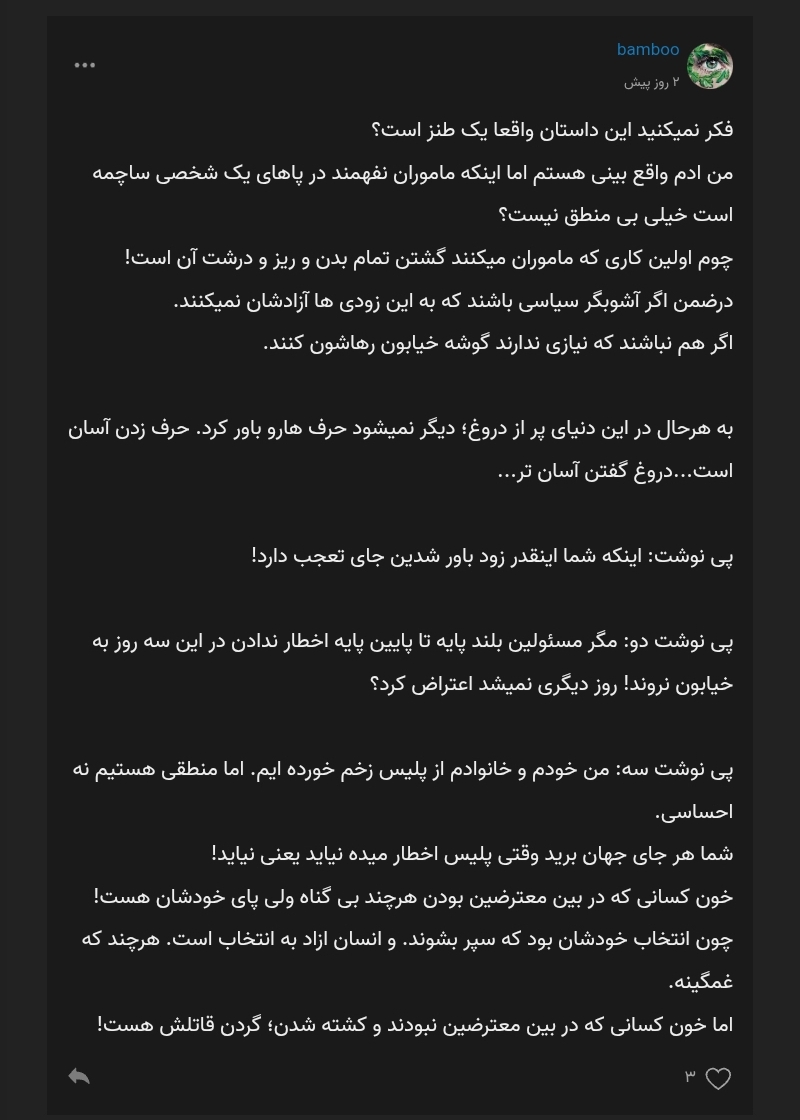Like bamboo's comment with the heart

[x=718, y=1078]
